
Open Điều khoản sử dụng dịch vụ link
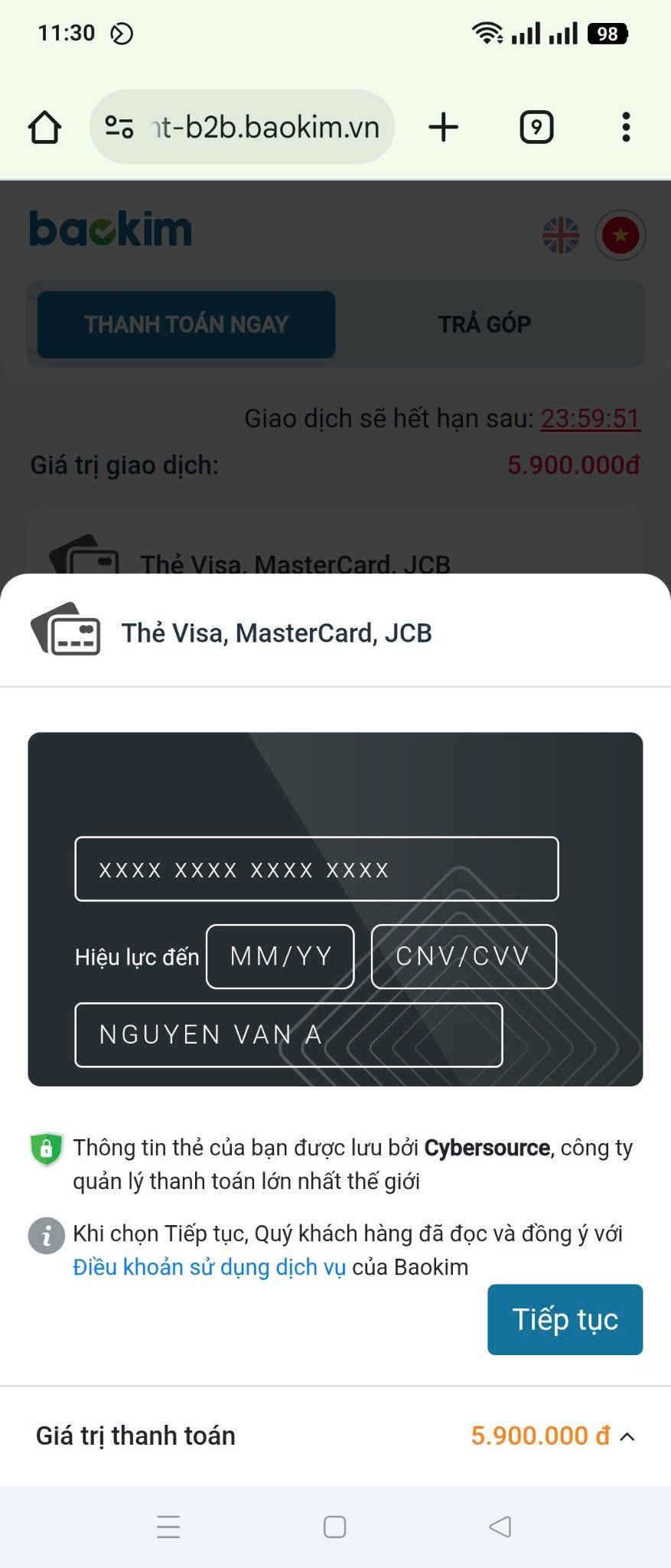[x=209, y=1267]
